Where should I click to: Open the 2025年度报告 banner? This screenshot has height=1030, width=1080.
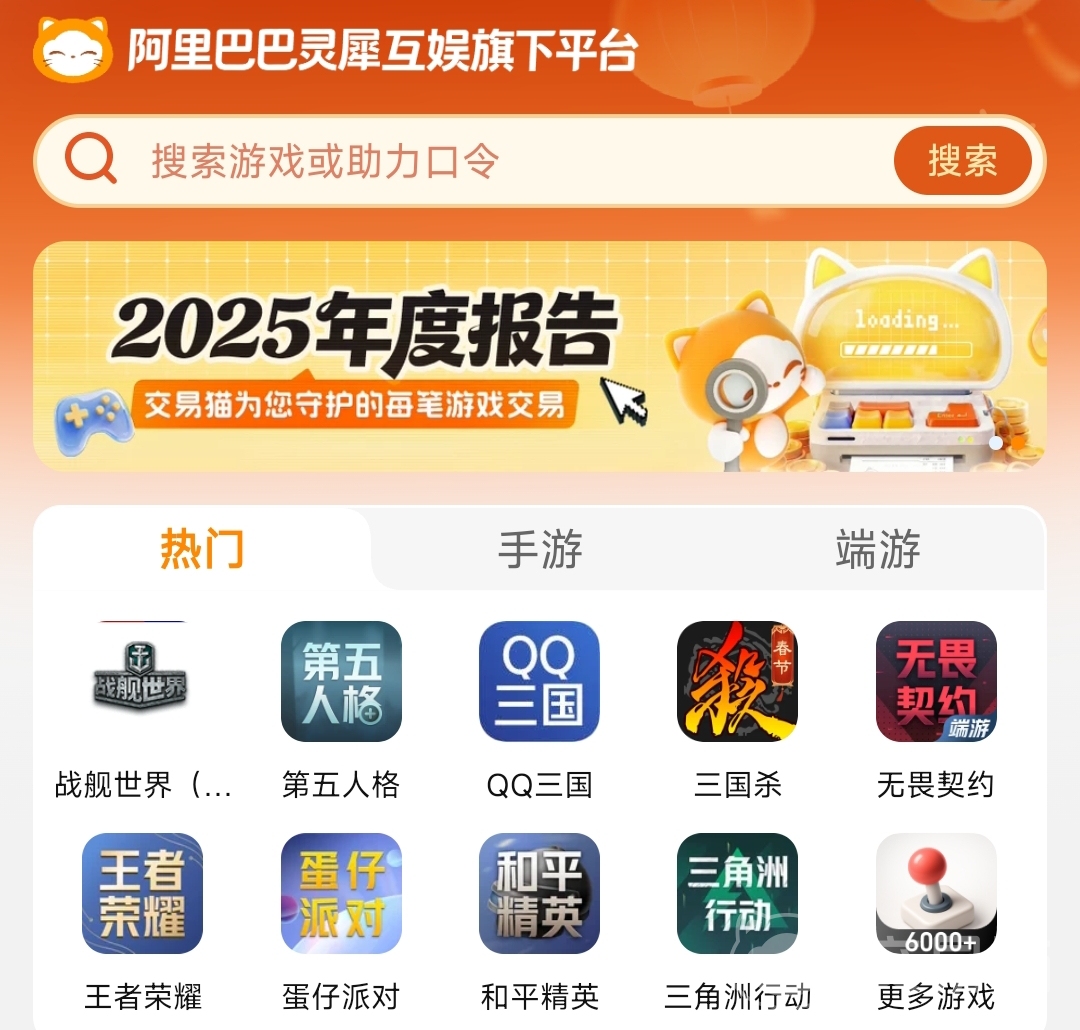pyautogui.click(x=540, y=356)
